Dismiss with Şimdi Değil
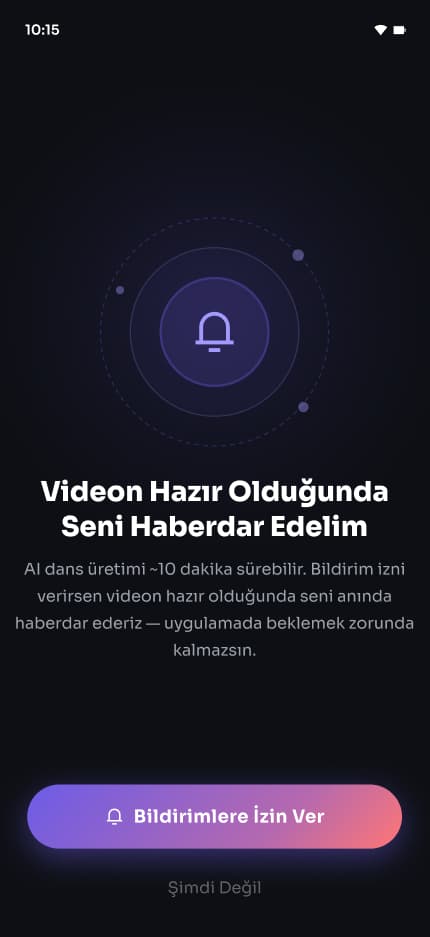 tap(214, 887)
